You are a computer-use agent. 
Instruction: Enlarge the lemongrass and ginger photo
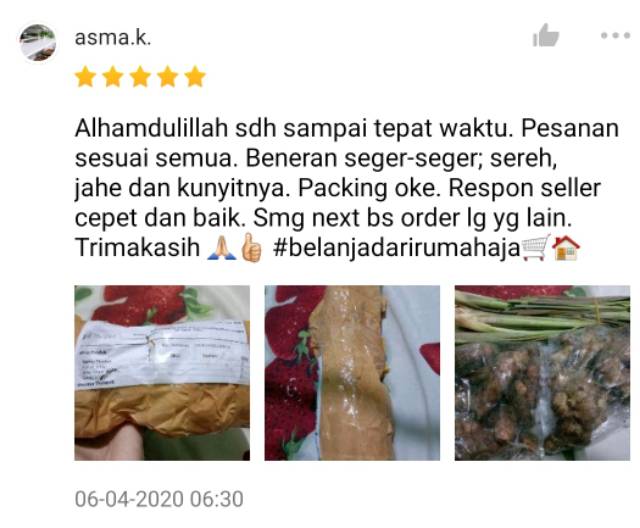click(541, 372)
